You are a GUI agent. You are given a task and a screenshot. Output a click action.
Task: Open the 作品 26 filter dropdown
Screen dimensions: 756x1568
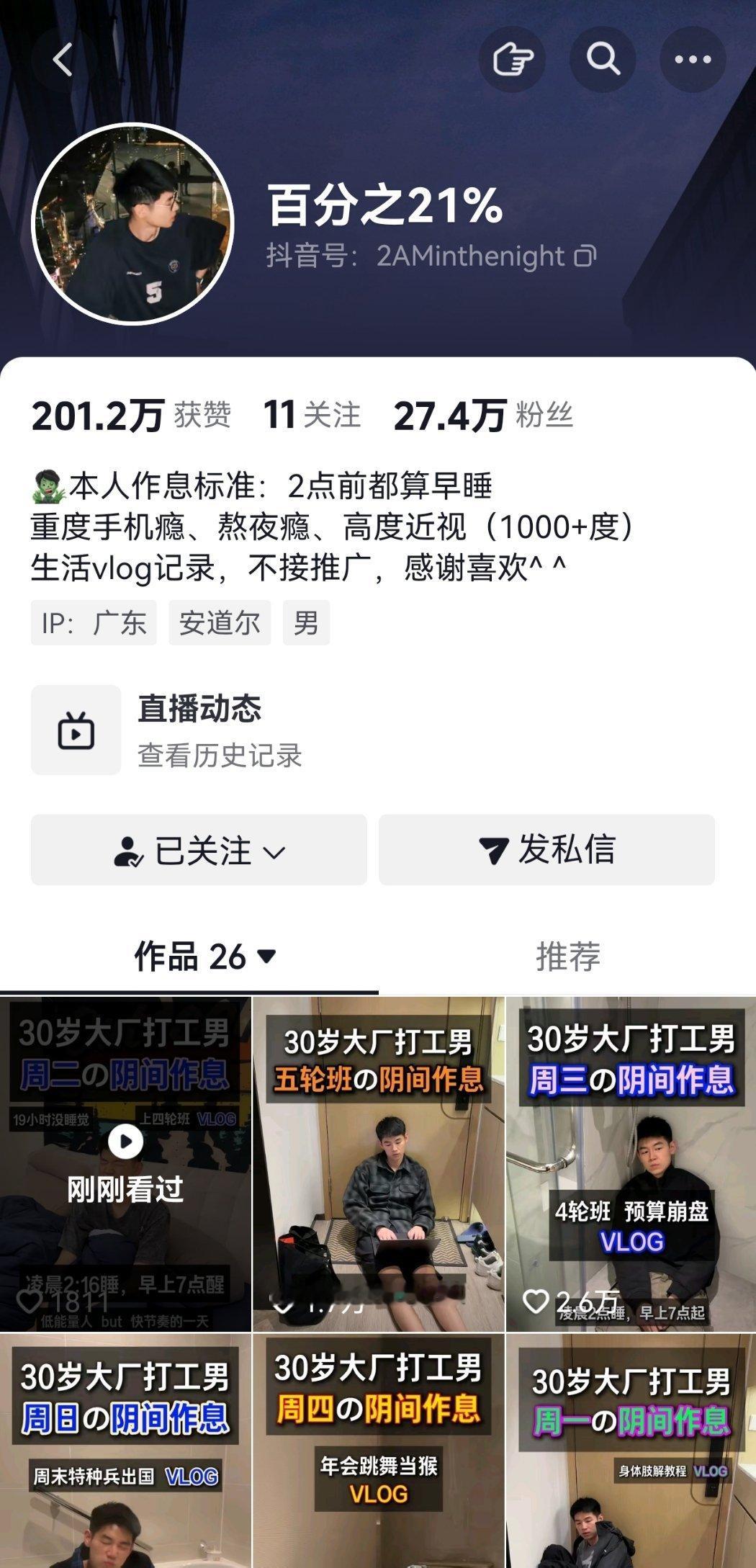pyautogui.click(x=267, y=956)
